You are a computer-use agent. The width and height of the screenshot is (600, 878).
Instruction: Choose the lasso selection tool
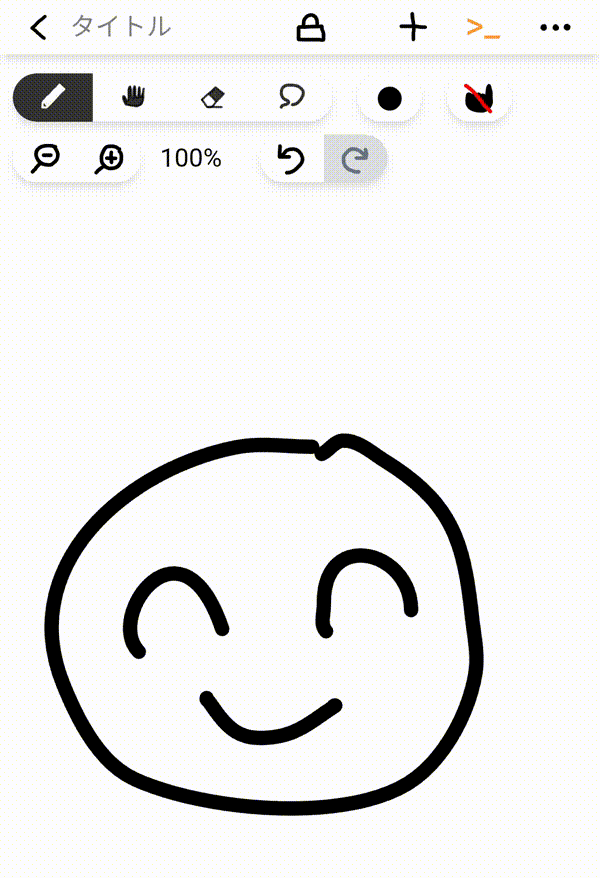[x=291, y=97]
